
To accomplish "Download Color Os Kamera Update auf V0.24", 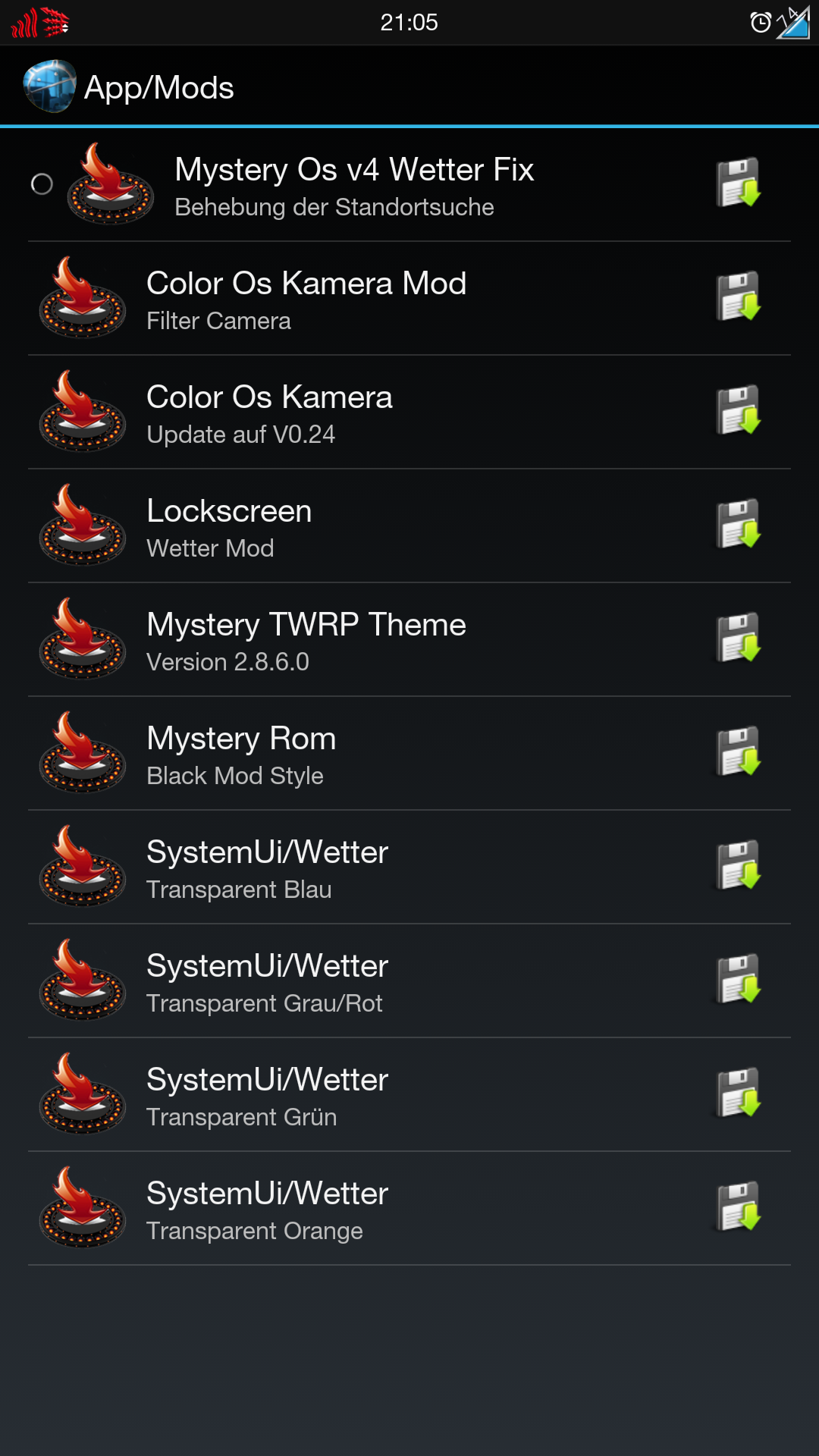I will point(739,409).
